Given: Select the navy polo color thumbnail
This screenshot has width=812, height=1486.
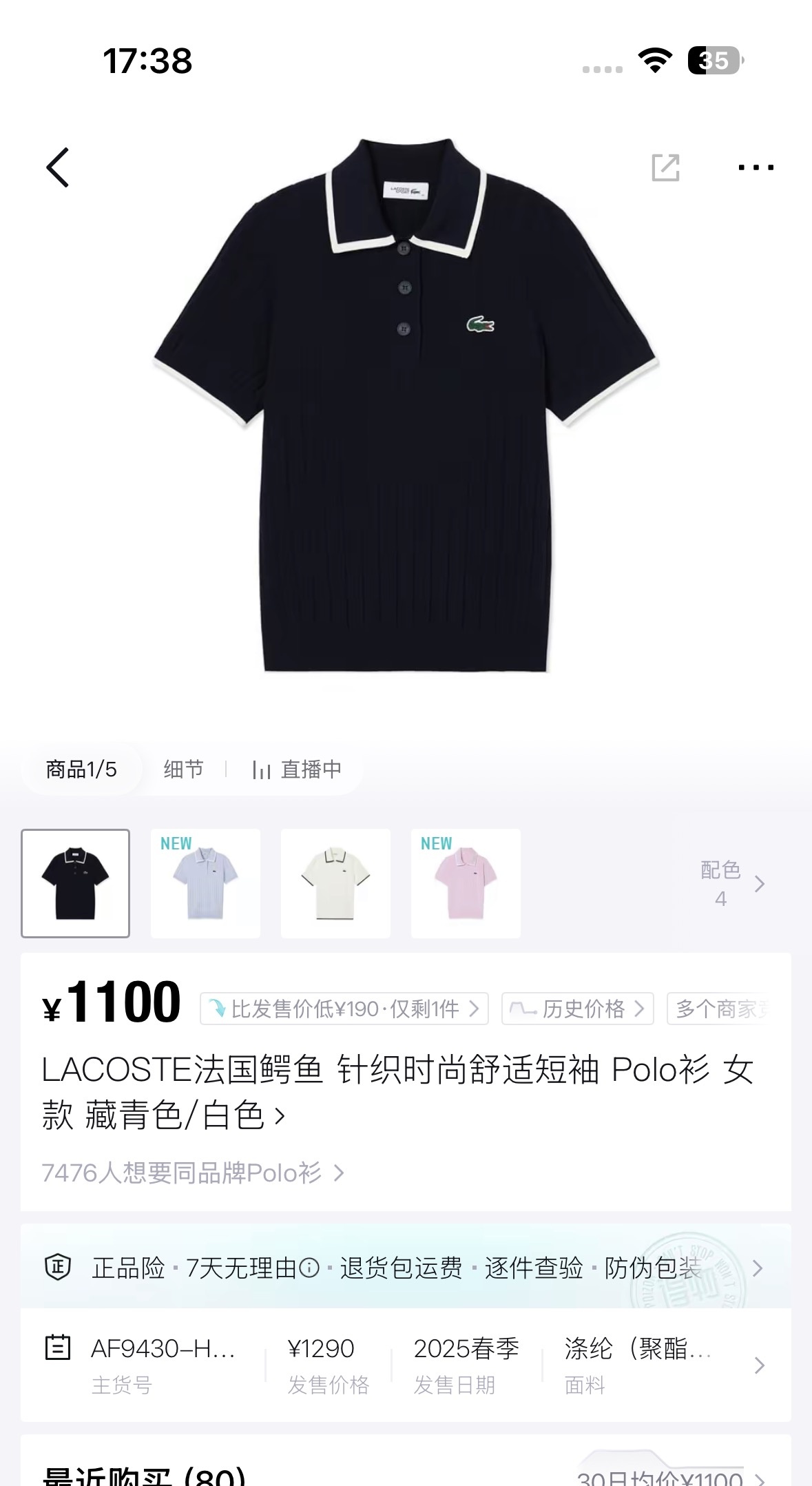Looking at the screenshot, I should (x=76, y=883).
